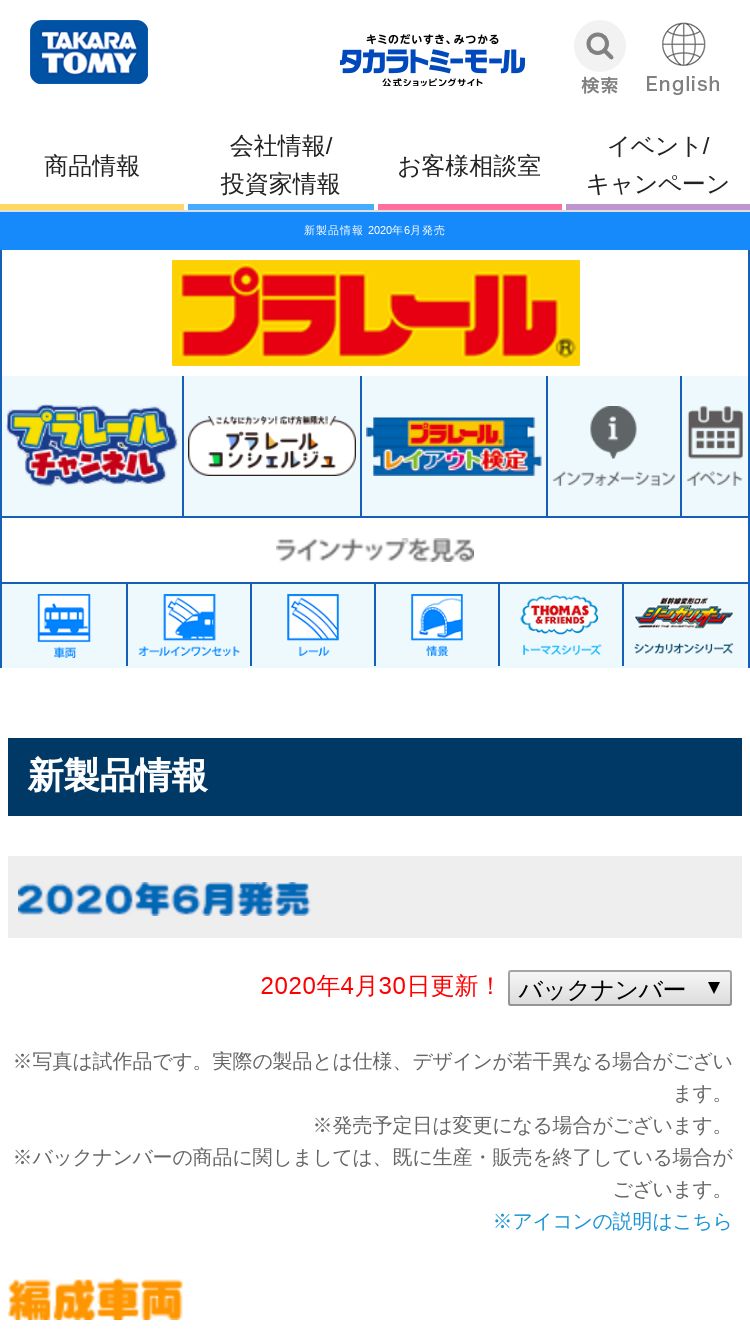Expand the バックナンバー dropdown
750x1334 pixels.
(620, 988)
